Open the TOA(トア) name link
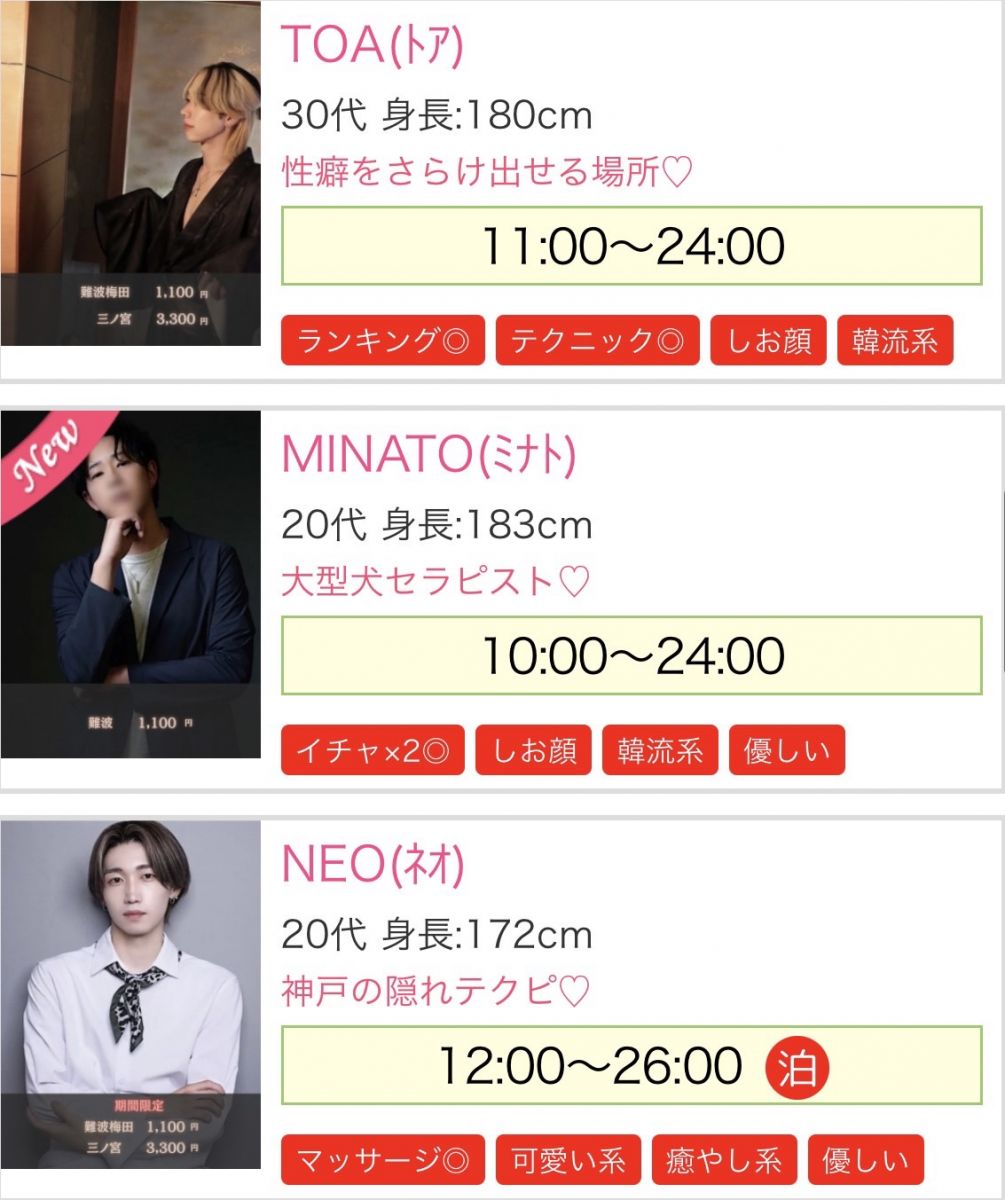 (372, 44)
